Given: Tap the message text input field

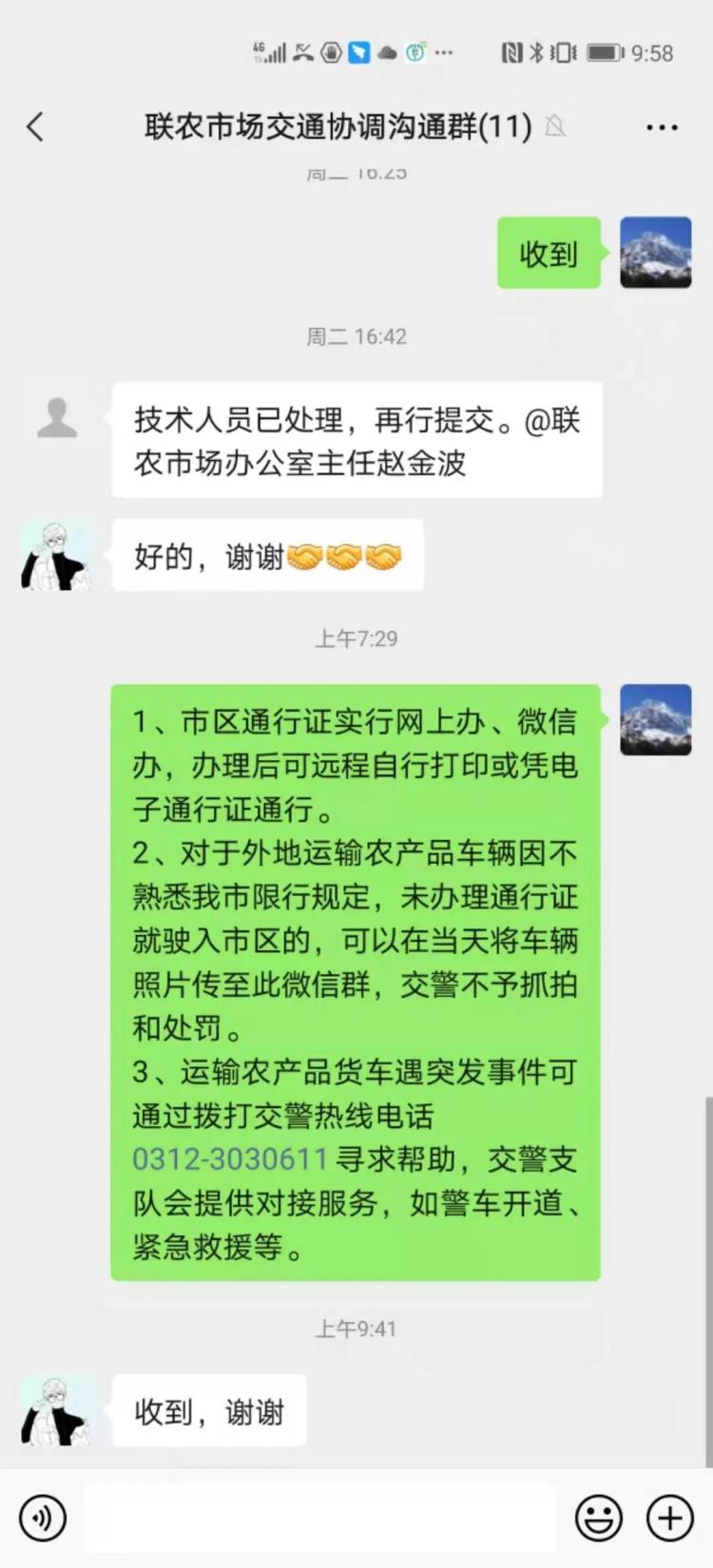Looking at the screenshot, I should click(319, 1519).
